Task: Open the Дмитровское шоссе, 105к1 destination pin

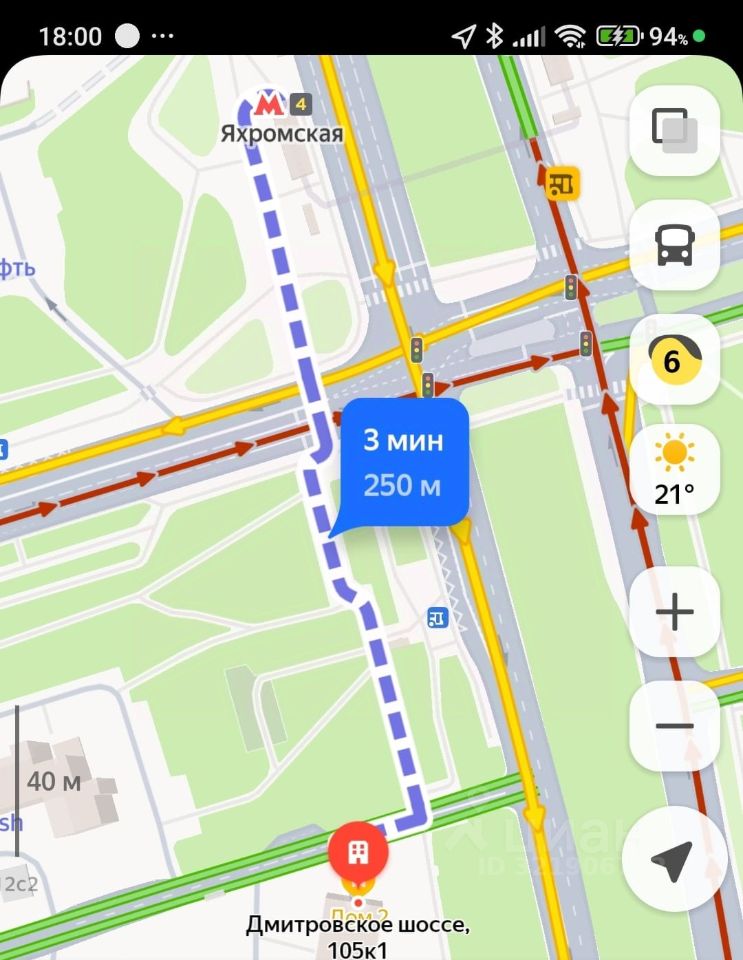Action: click(x=357, y=853)
